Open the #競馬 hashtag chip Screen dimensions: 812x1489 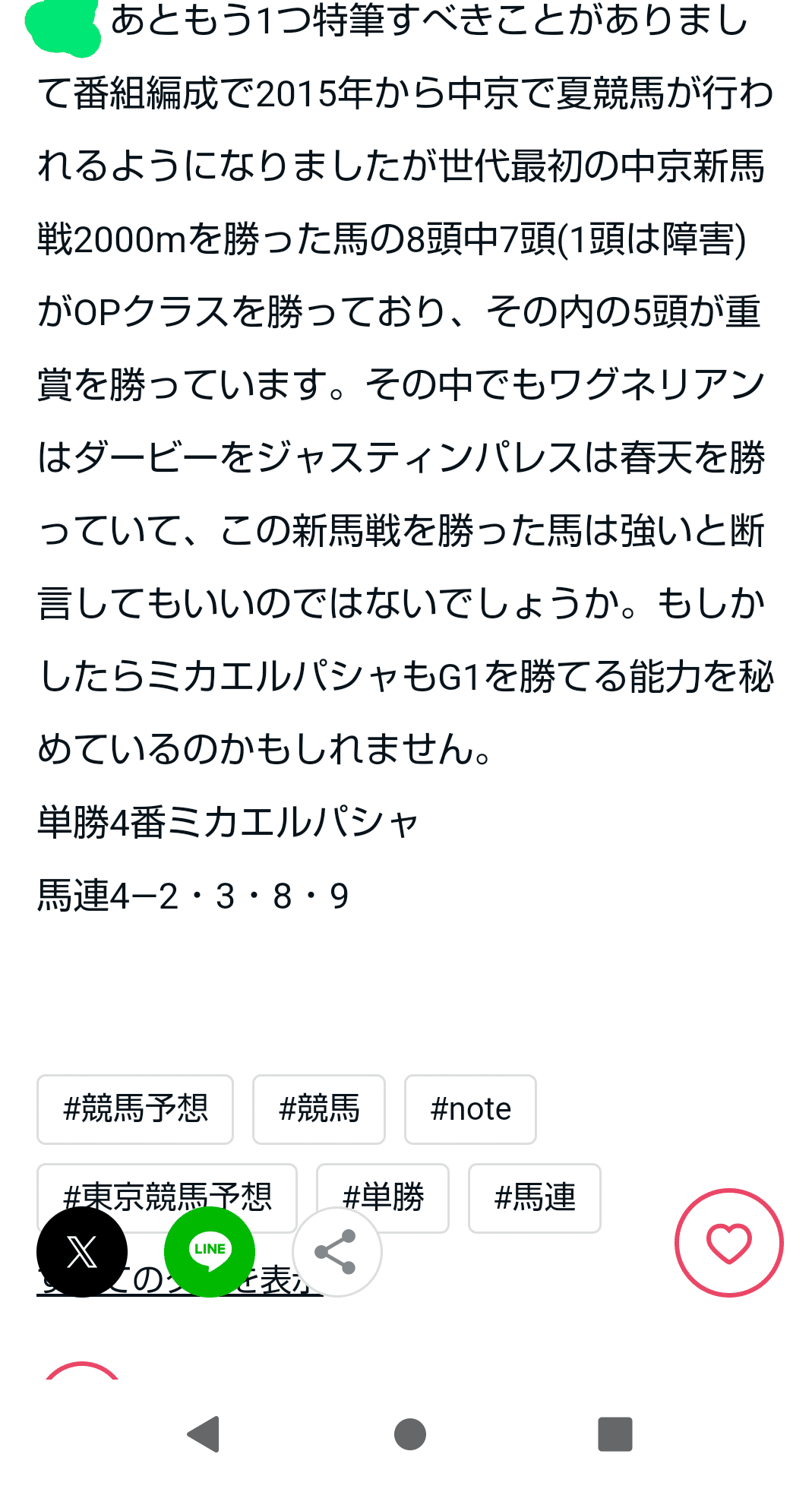pyautogui.click(x=319, y=1109)
